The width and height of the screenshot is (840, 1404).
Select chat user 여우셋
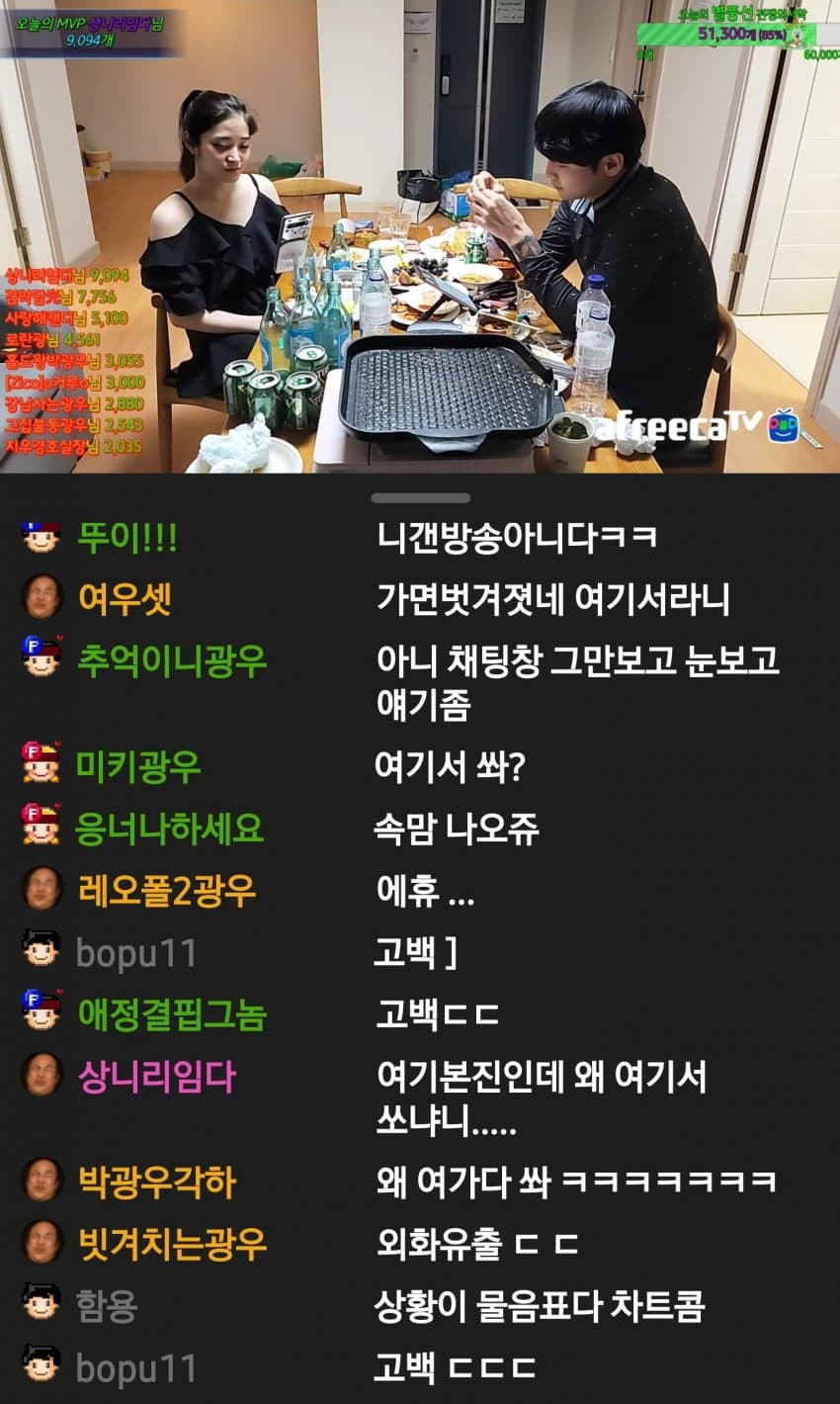click(125, 598)
